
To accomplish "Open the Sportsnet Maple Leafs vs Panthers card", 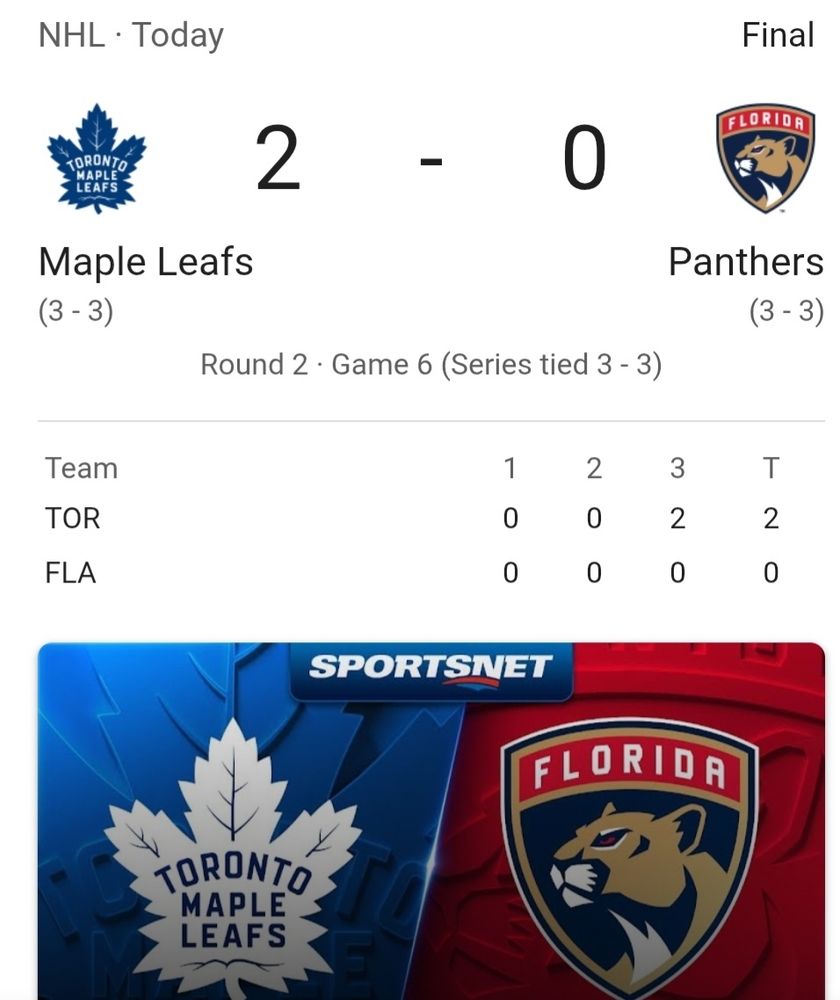I will (431, 821).
